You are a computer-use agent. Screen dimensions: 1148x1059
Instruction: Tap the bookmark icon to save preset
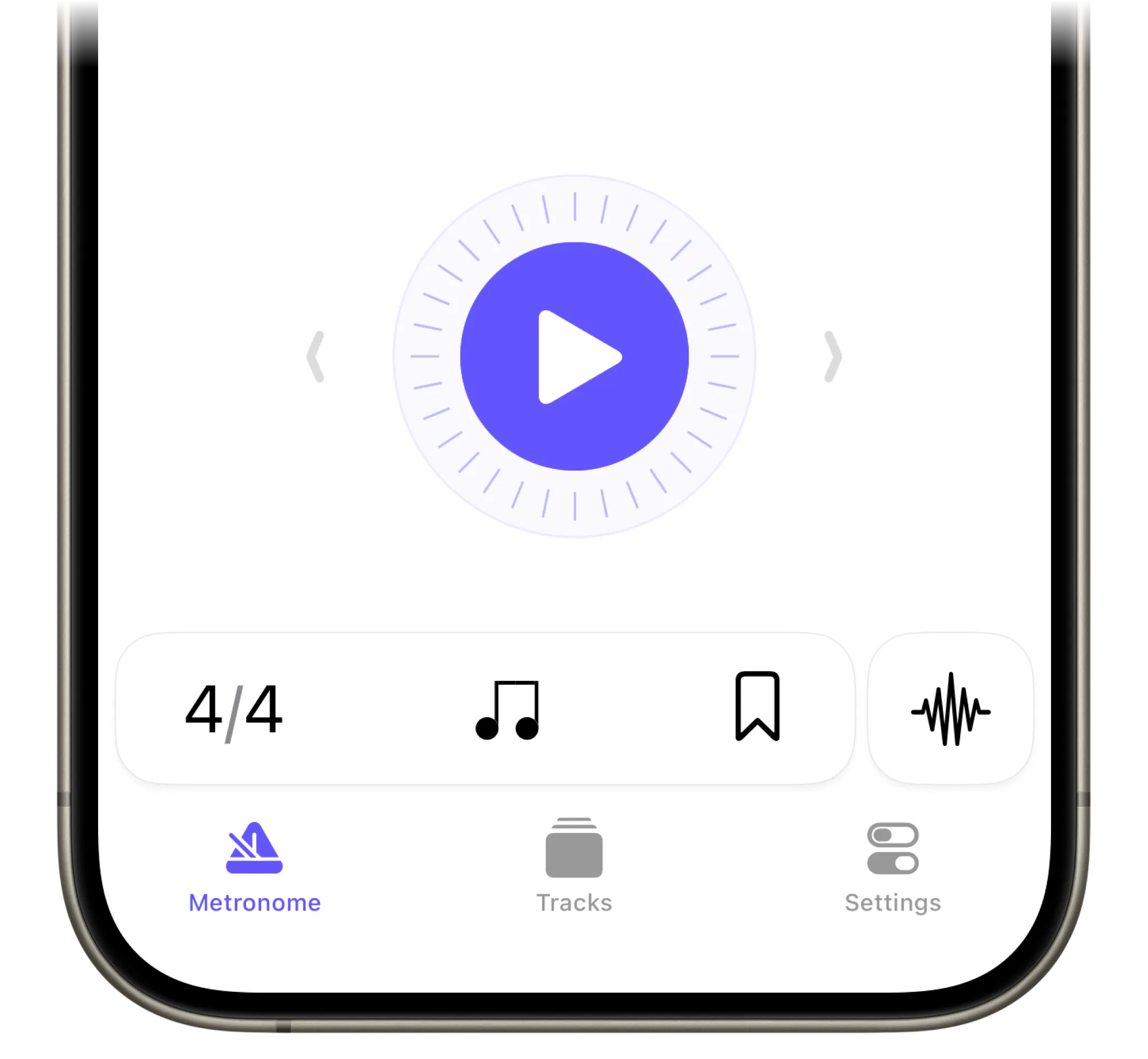tap(757, 707)
